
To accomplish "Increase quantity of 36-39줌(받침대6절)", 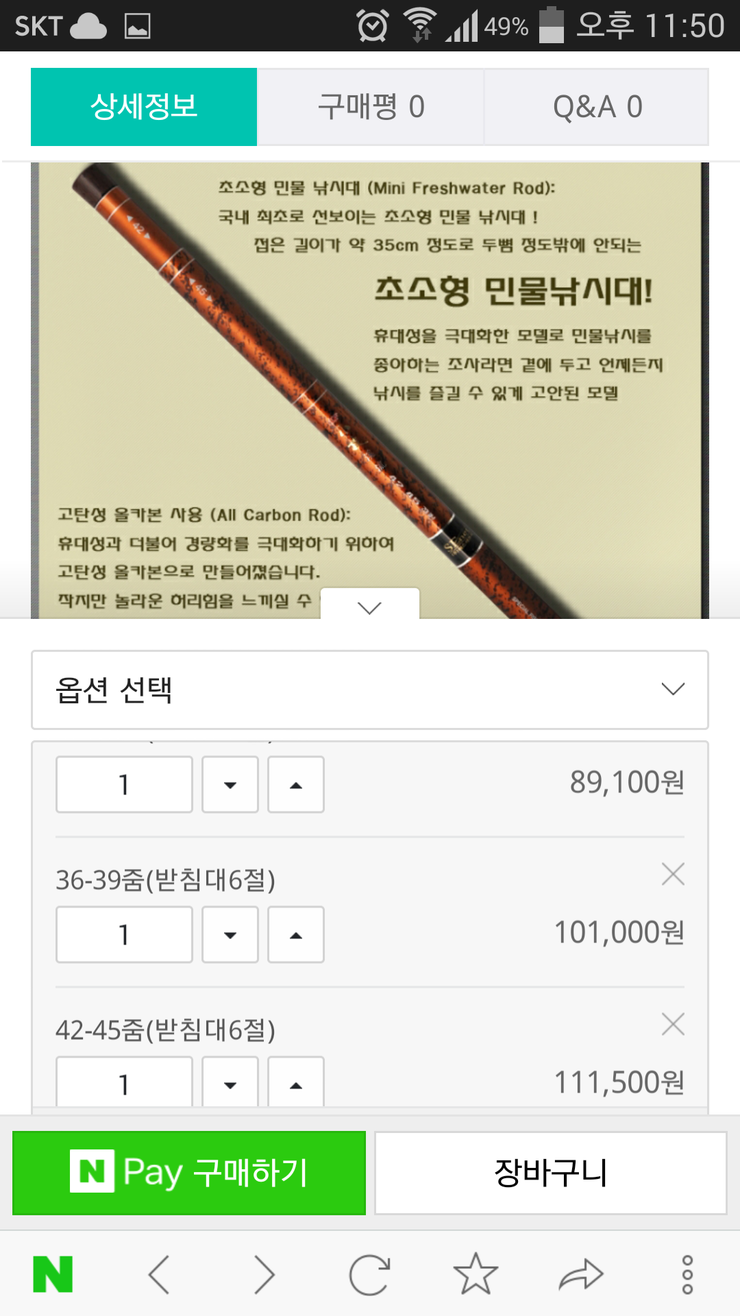I will (x=295, y=935).
